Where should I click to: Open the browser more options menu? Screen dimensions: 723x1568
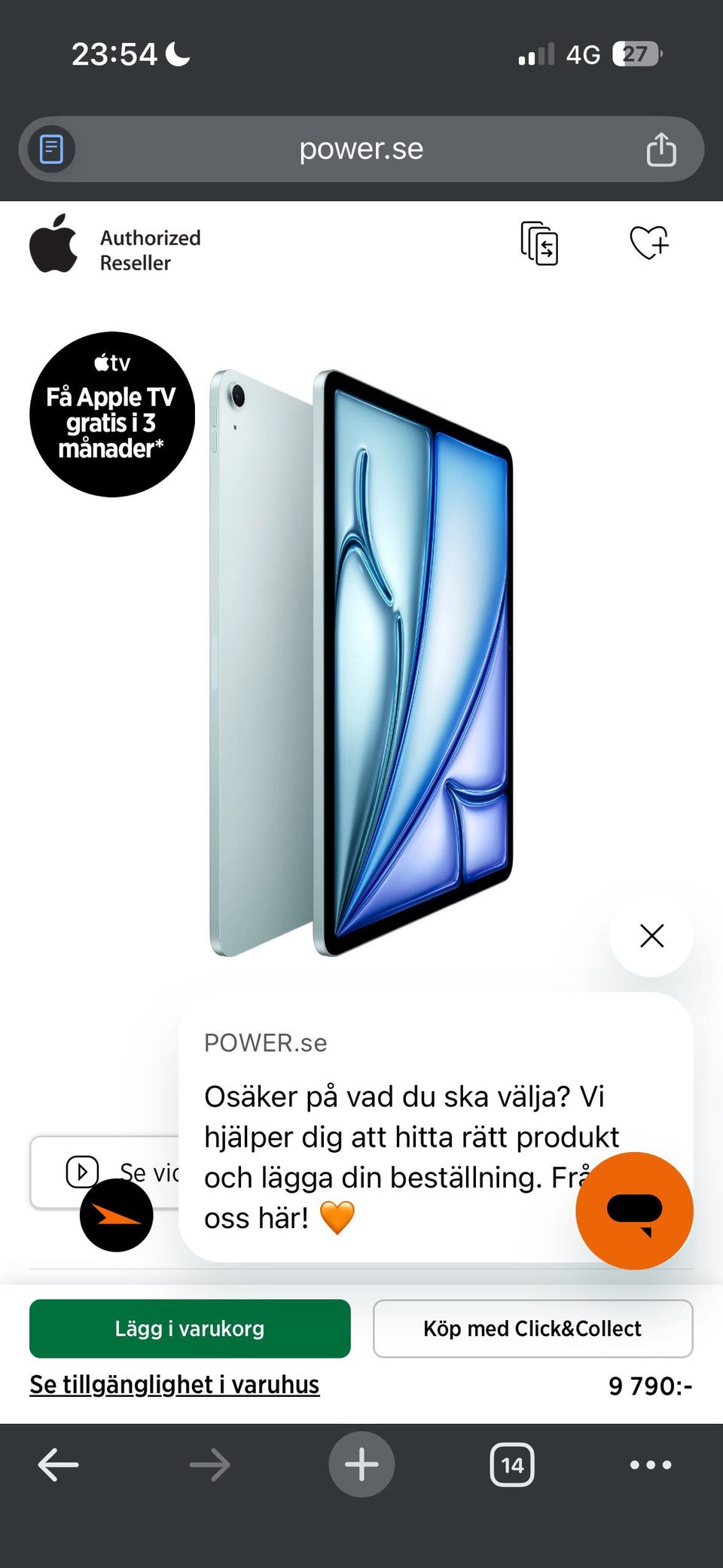651,1464
